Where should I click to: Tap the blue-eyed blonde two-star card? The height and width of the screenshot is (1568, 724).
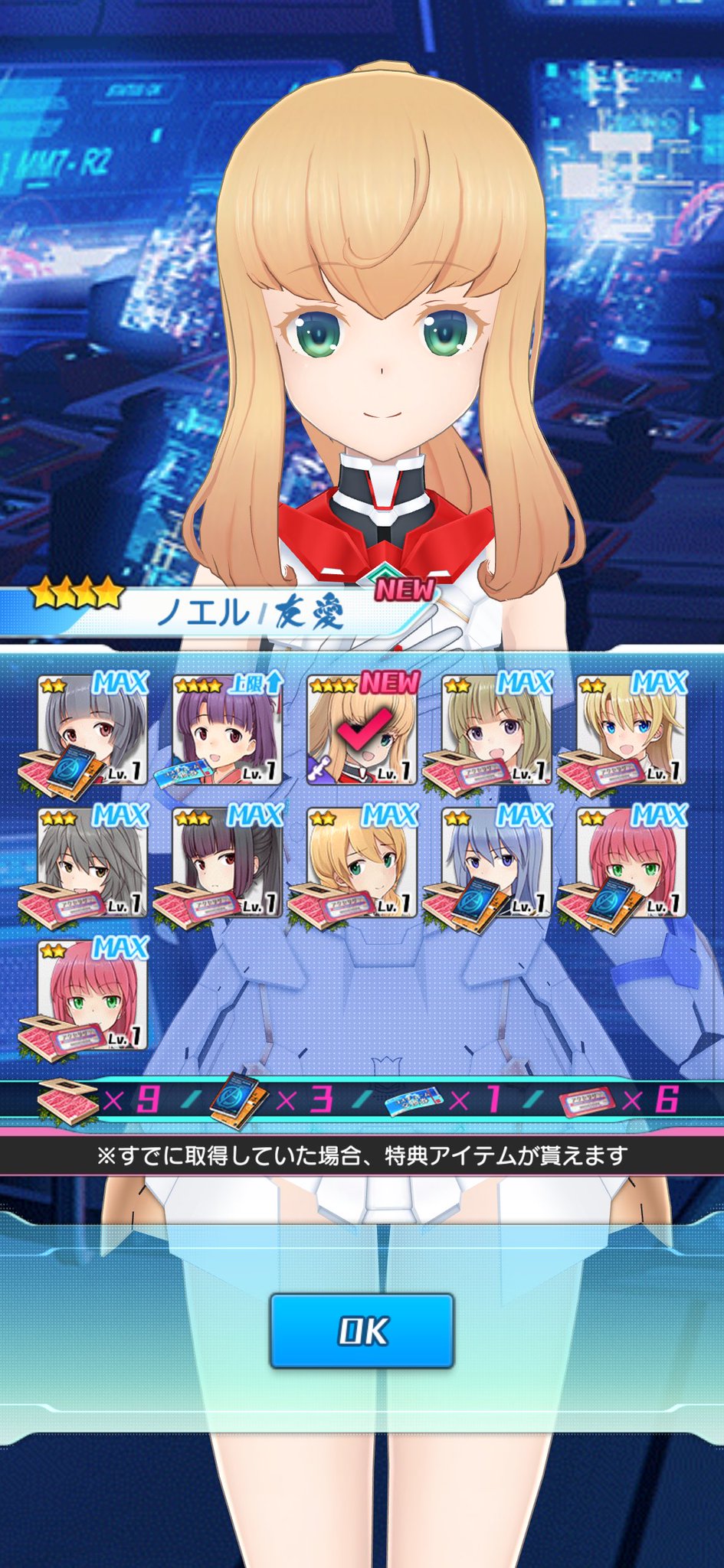click(632, 730)
